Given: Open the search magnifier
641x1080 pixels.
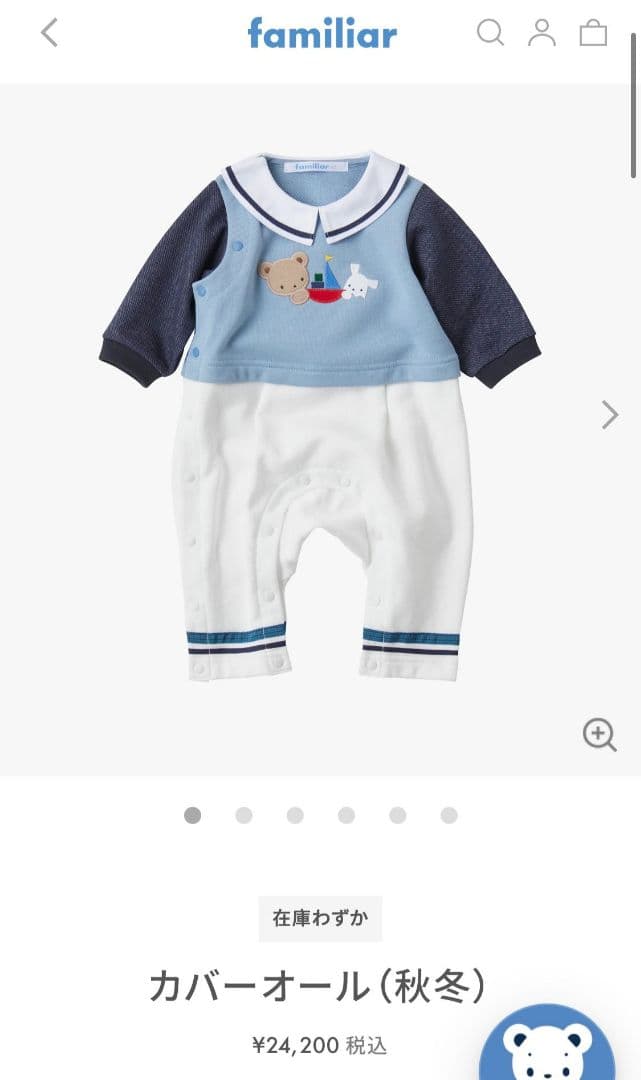Looking at the screenshot, I should click(490, 33).
